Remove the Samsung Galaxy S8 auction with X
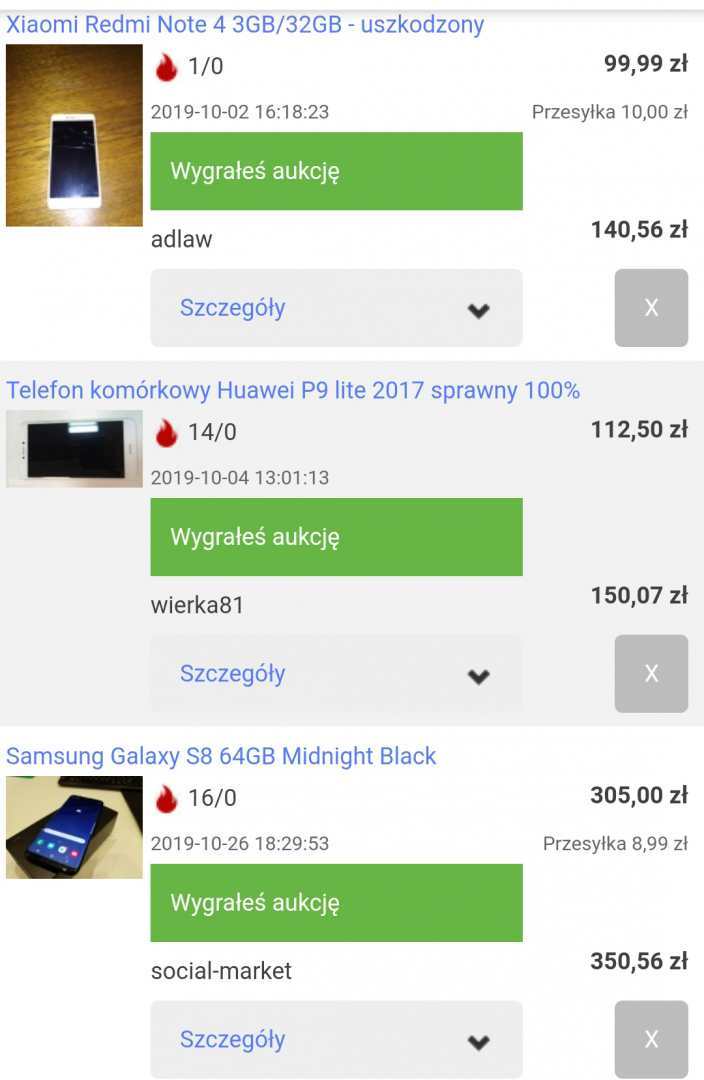This screenshot has width=704, height=1080. (651, 1040)
